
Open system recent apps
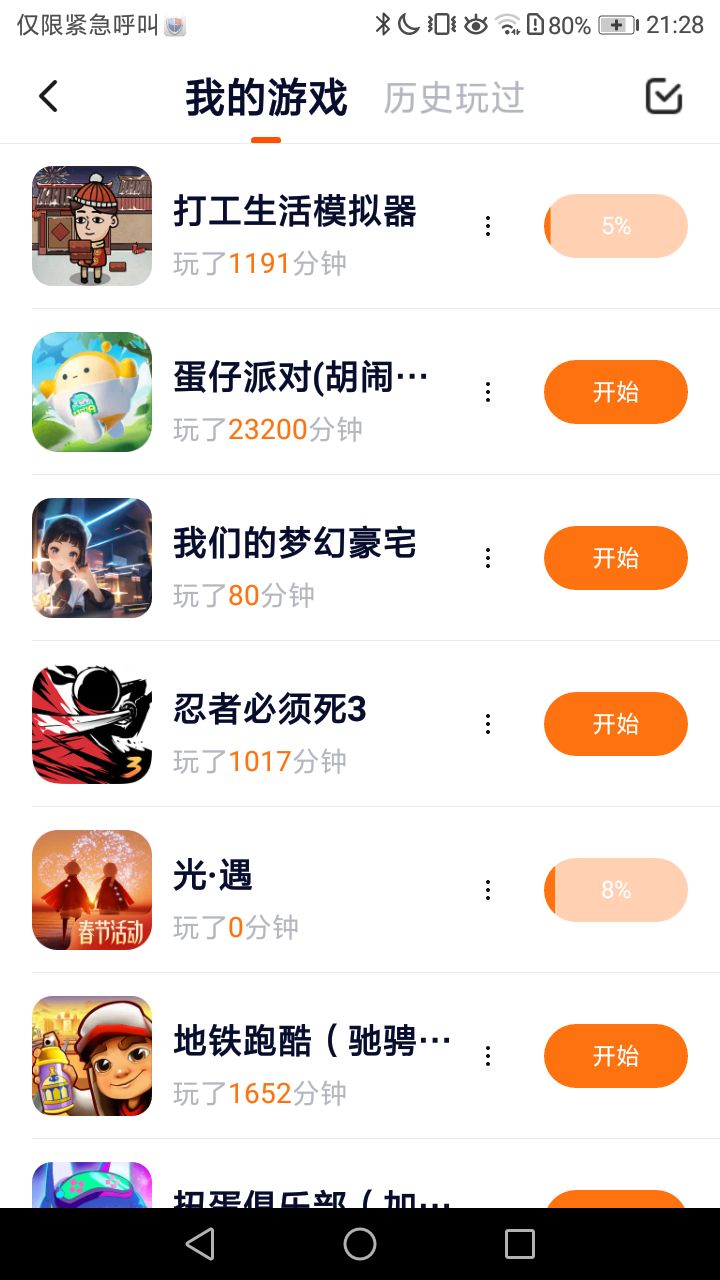coord(520,1244)
